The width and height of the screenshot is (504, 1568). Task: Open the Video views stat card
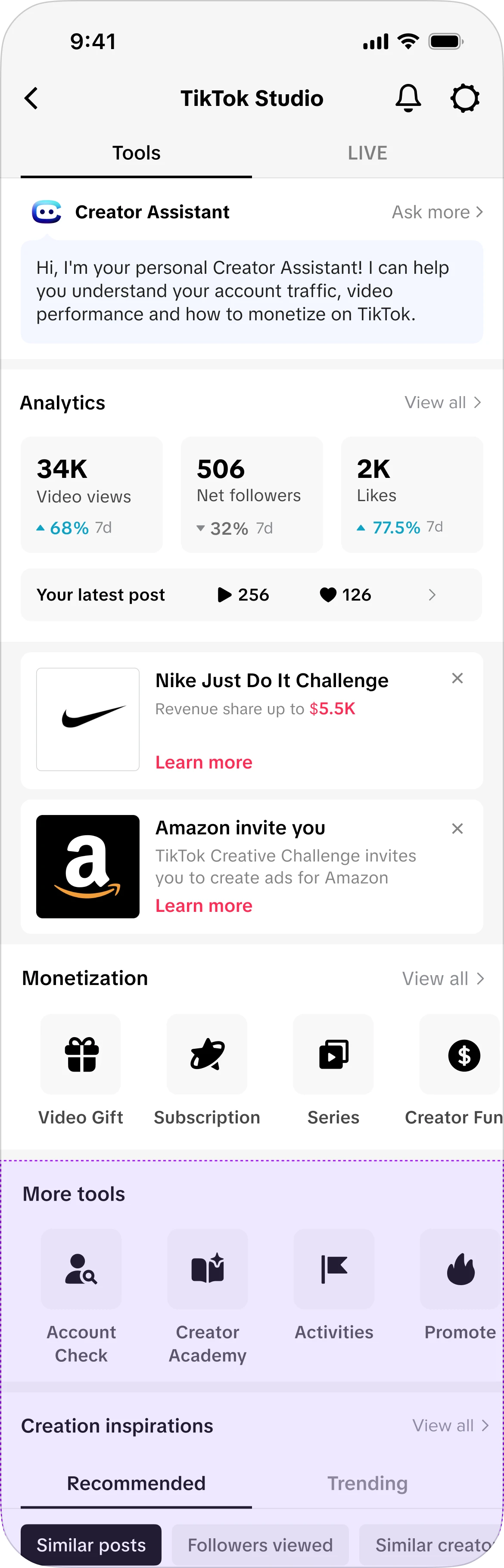click(91, 494)
